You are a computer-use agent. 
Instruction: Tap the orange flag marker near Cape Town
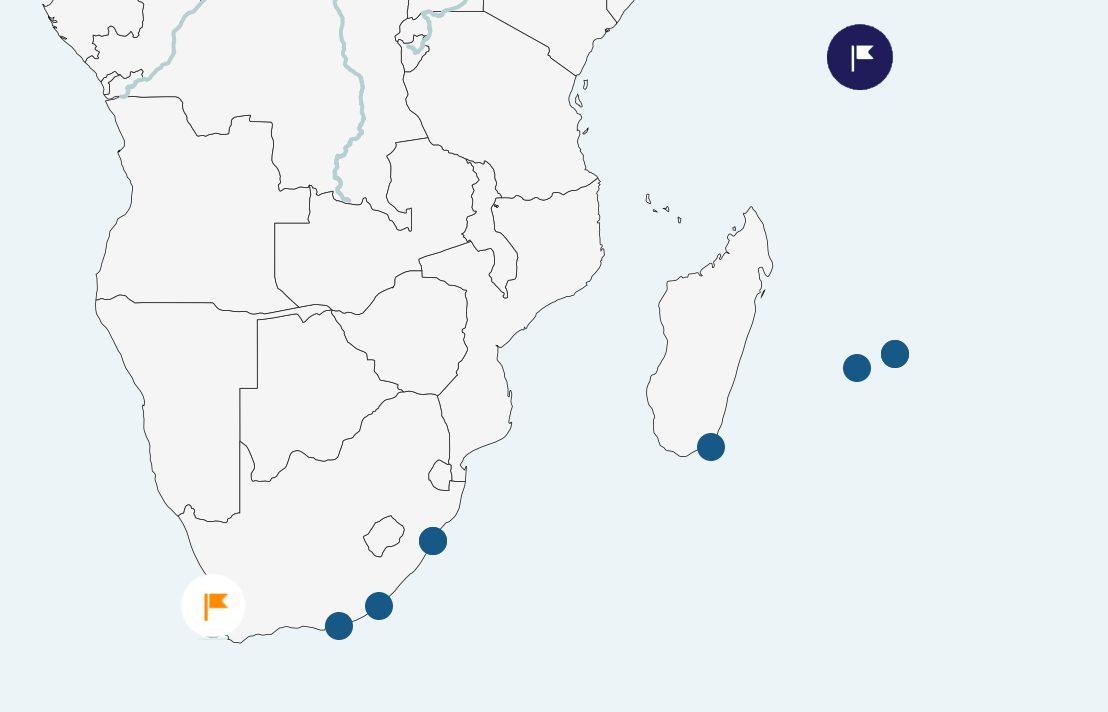coord(213,606)
